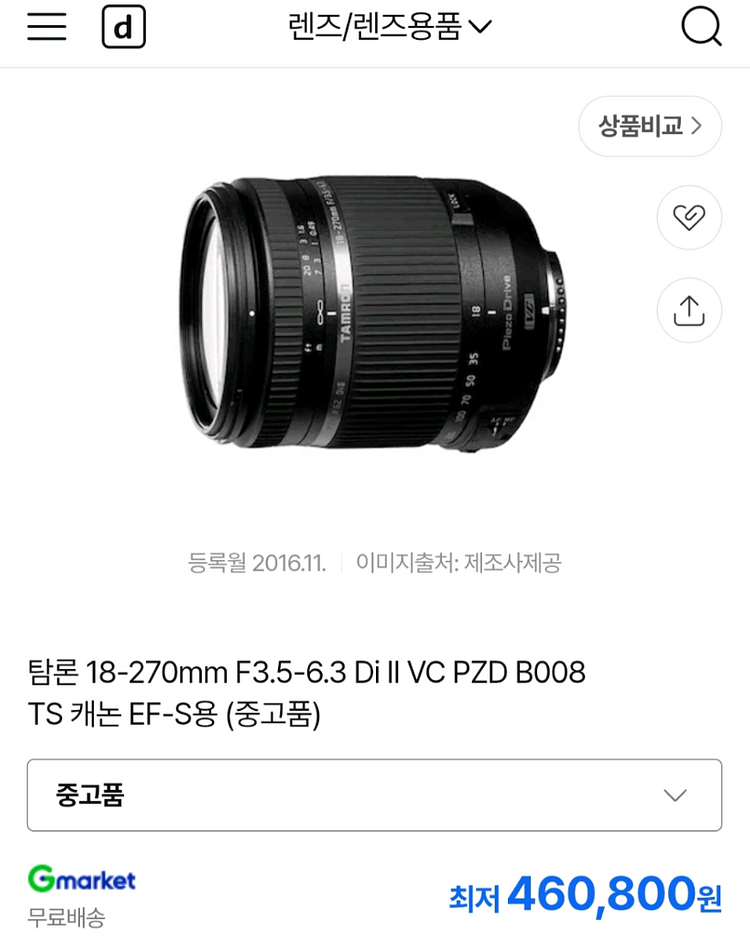The image size is (750, 938).
Task: Open the 렌즈/렌즈용품 category dropdown
Action: coord(377,27)
